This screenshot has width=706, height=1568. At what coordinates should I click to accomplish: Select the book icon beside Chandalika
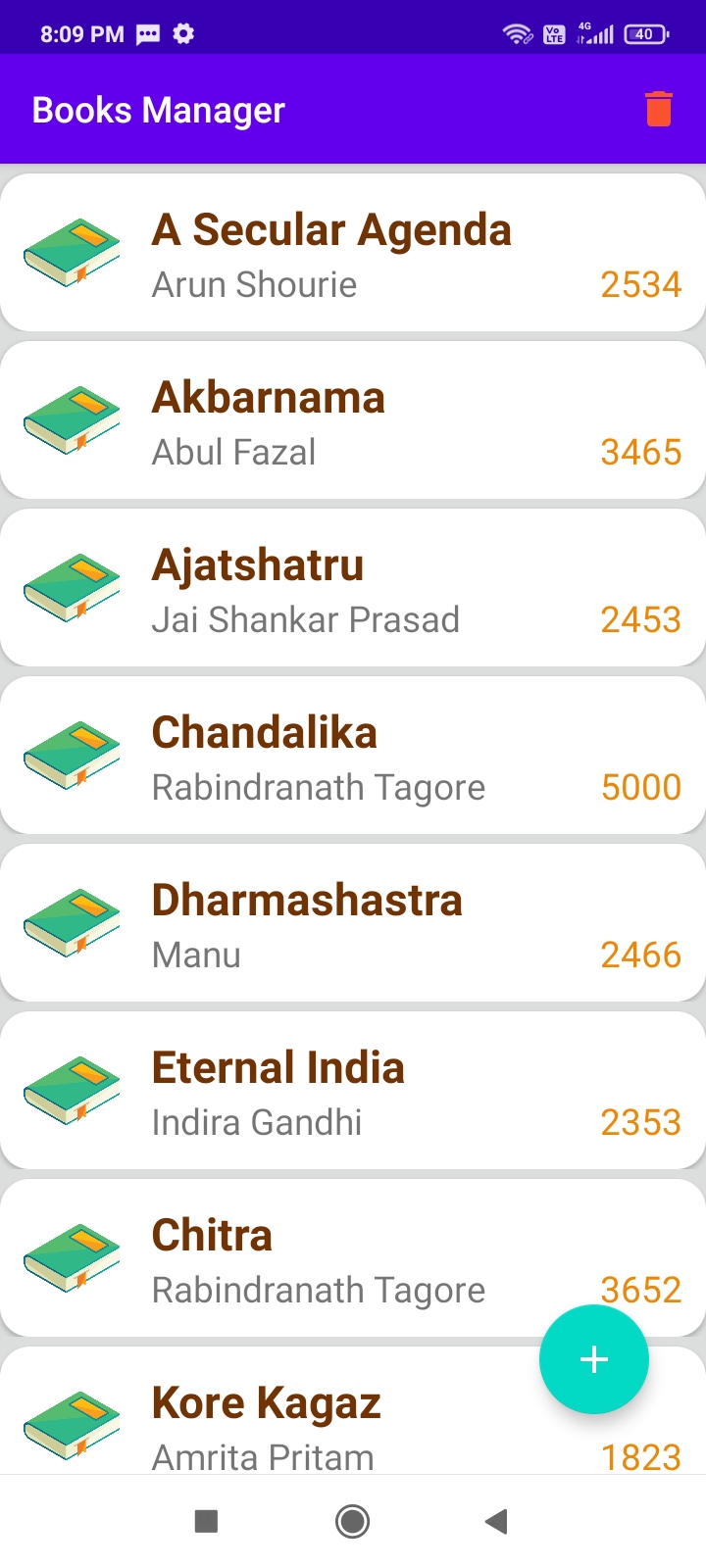coord(70,755)
